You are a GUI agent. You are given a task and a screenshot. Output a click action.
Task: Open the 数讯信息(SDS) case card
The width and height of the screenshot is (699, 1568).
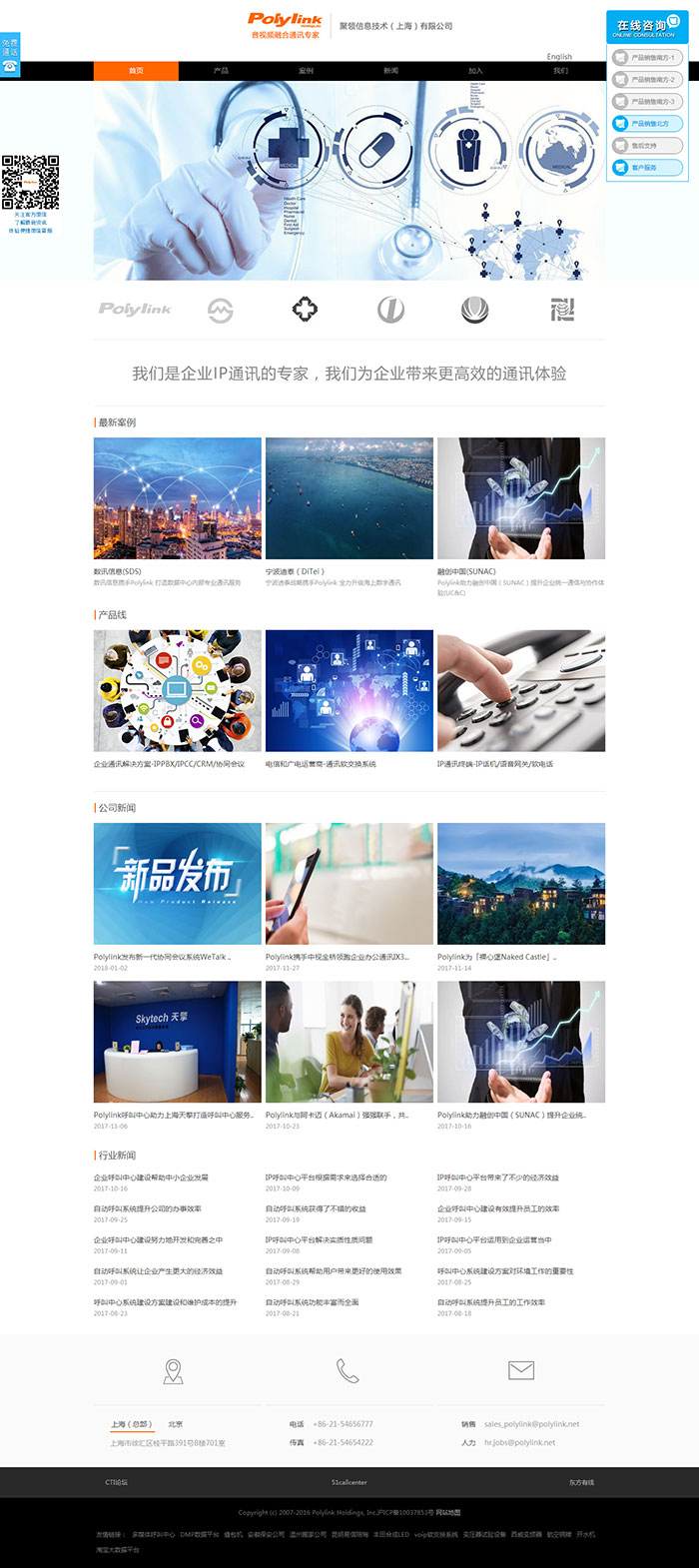click(177, 498)
